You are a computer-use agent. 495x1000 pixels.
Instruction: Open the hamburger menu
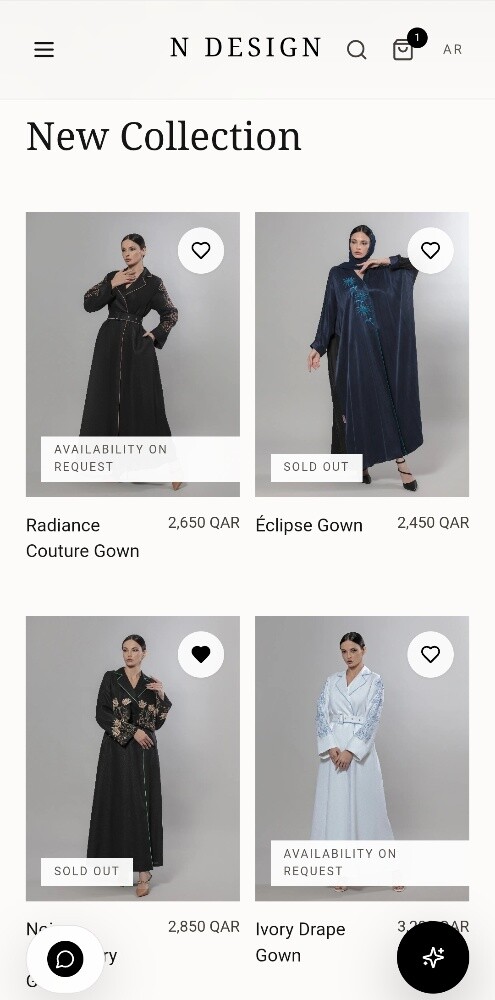pos(44,49)
